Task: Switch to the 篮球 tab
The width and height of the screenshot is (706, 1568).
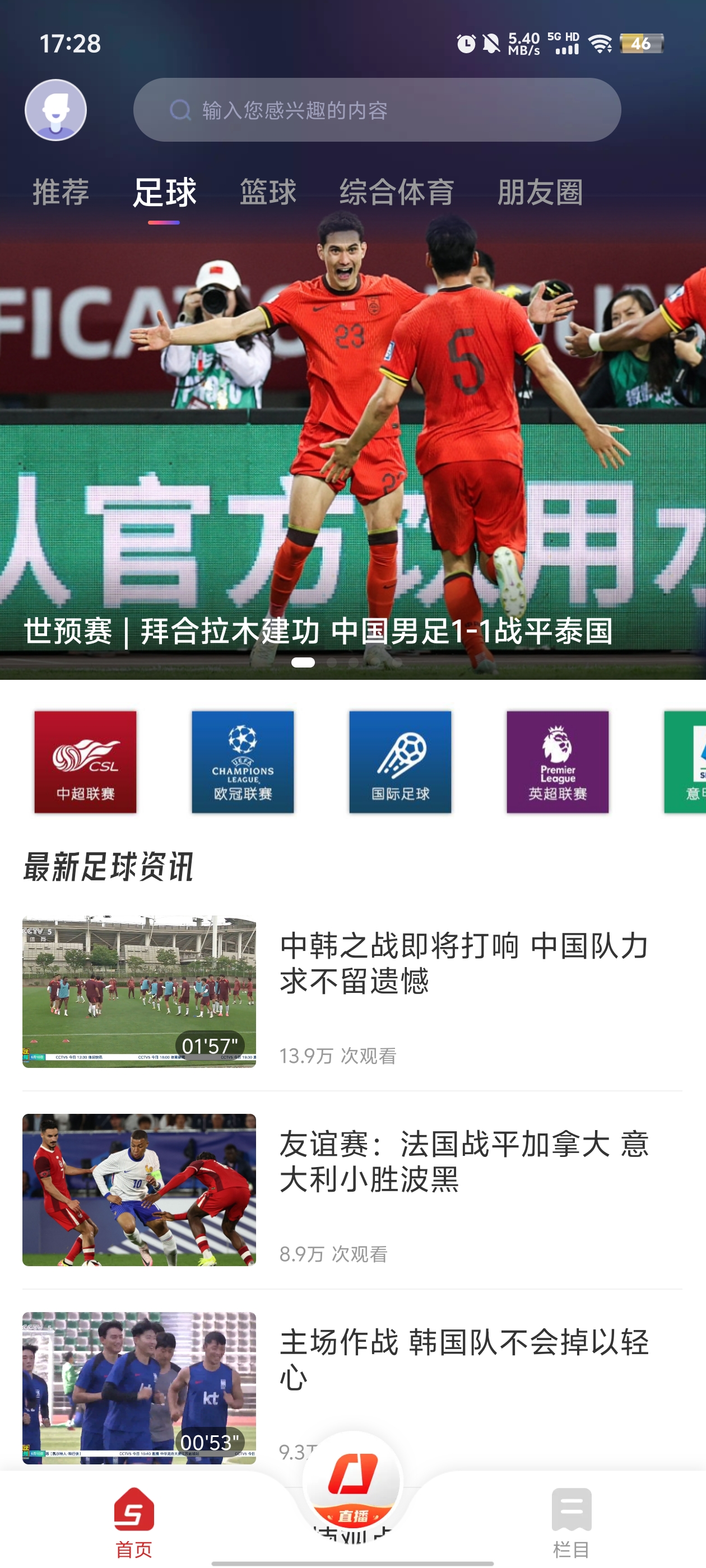Action: [x=268, y=192]
